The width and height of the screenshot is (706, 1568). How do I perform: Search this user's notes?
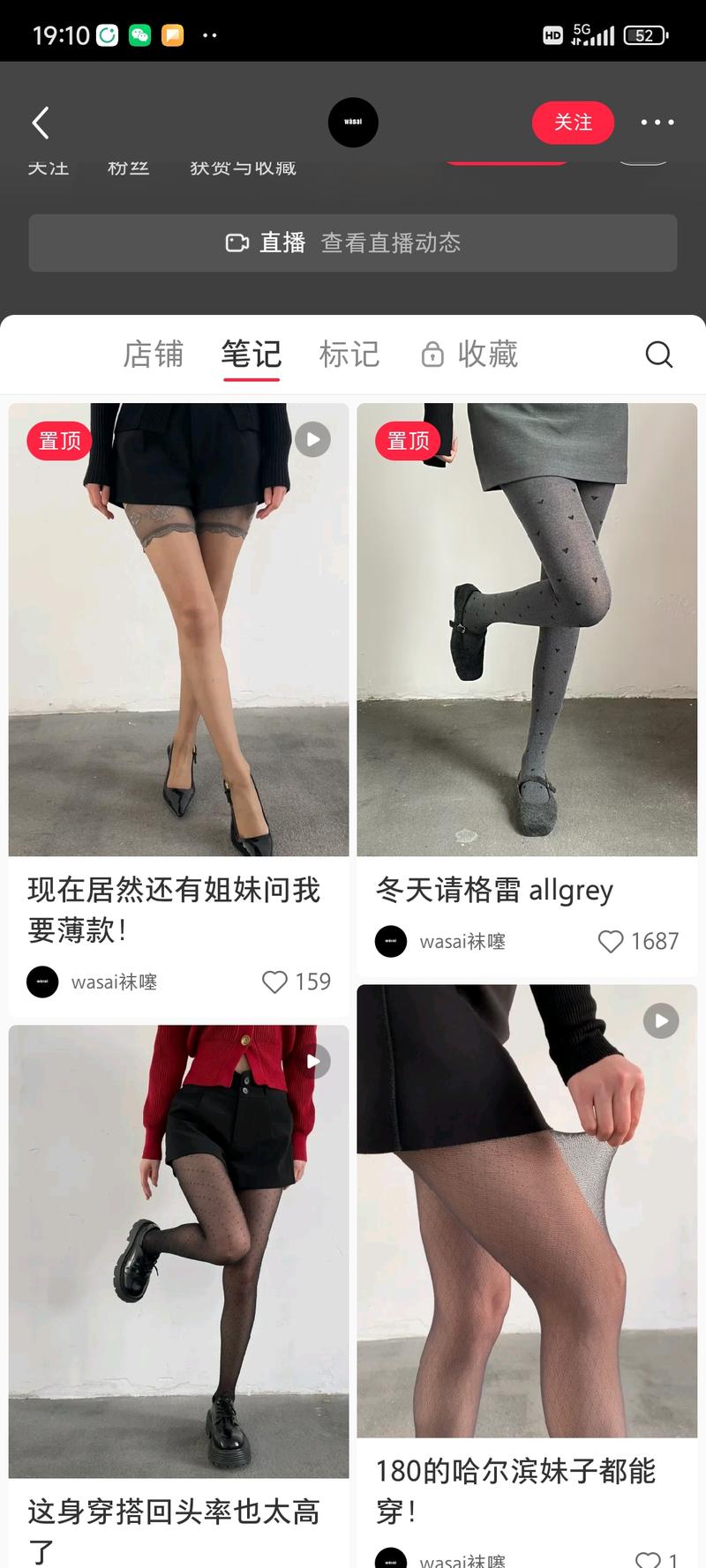(x=658, y=355)
